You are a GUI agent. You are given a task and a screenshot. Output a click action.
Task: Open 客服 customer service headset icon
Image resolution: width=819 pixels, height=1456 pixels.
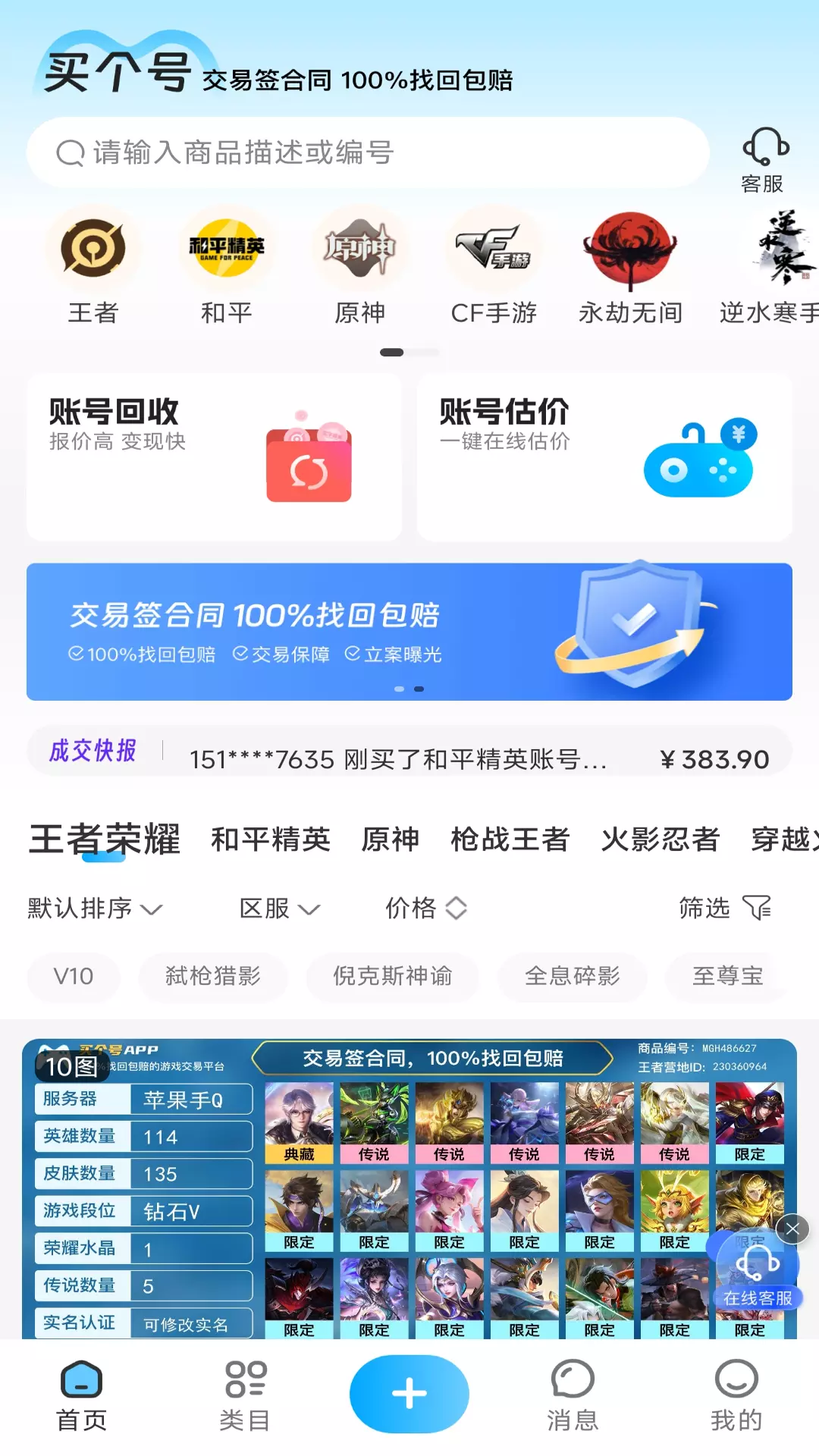(764, 160)
